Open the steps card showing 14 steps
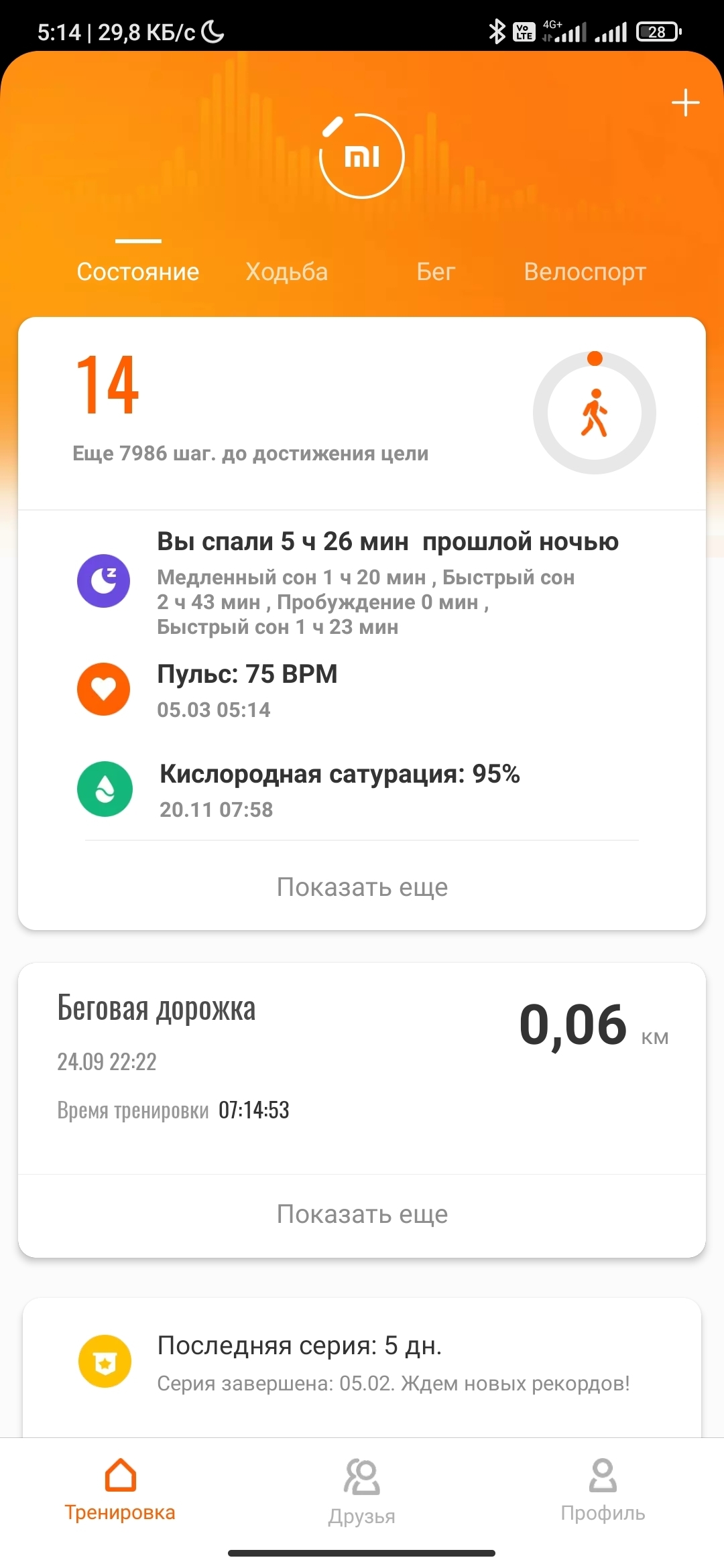The width and height of the screenshot is (724, 1568). point(362,412)
